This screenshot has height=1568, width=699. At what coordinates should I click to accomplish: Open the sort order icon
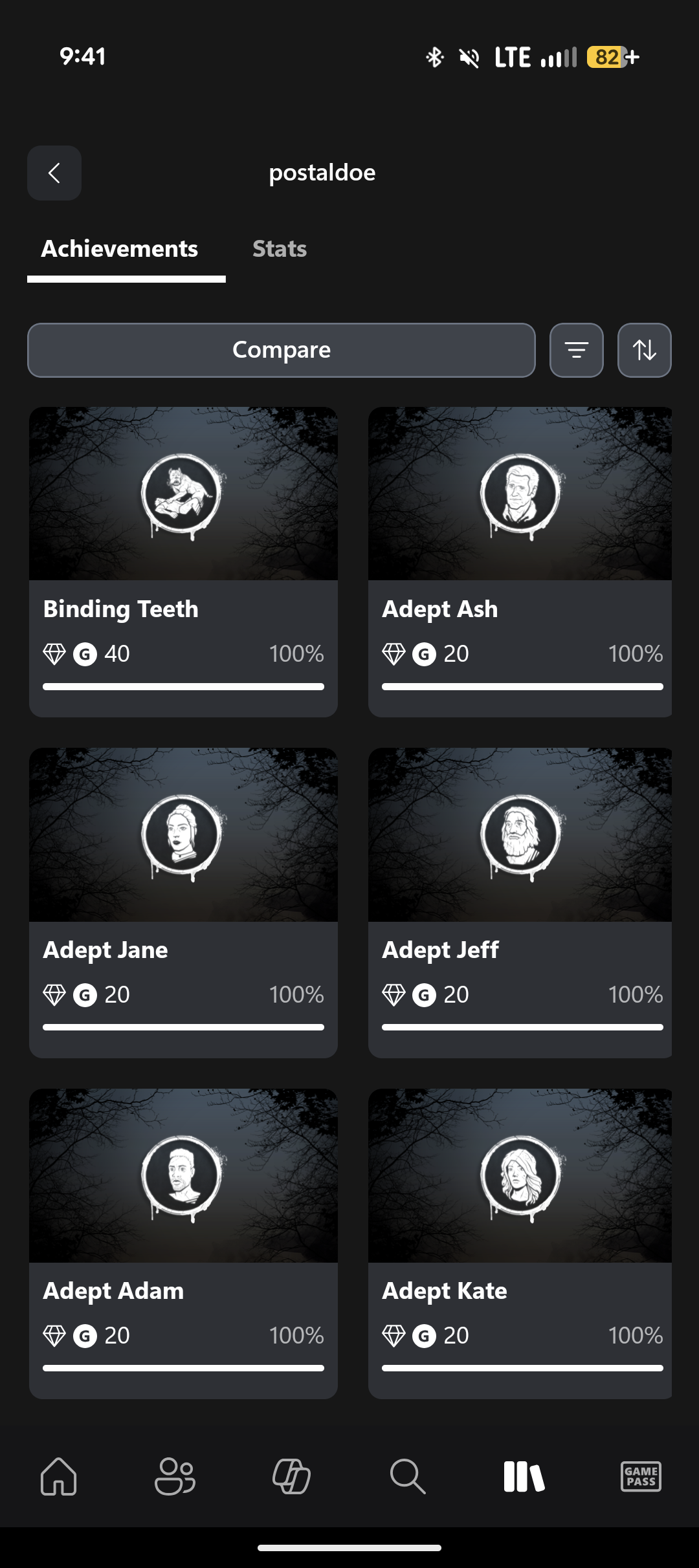point(644,350)
